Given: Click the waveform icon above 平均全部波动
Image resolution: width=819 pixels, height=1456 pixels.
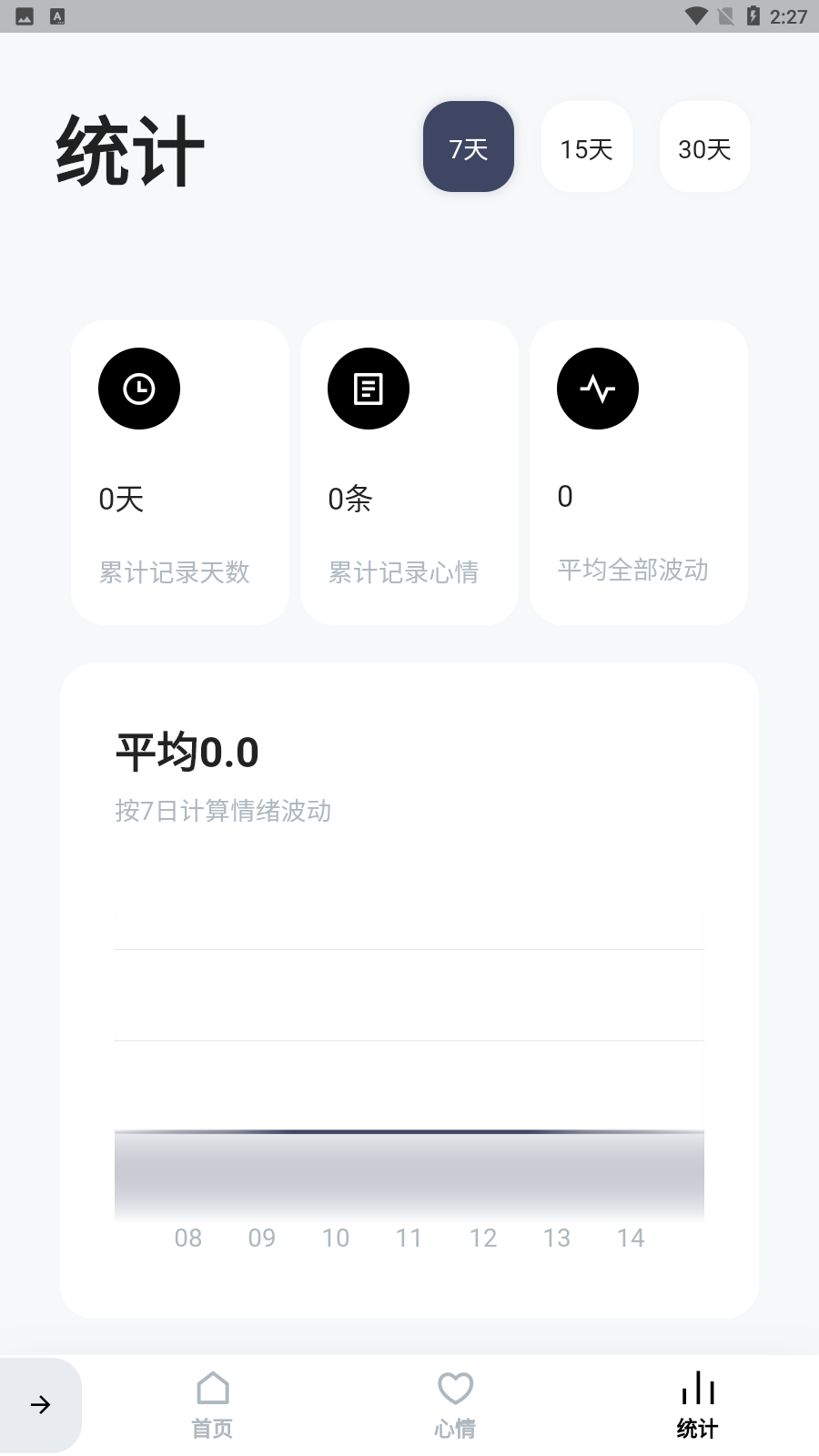Looking at the screenshot, I should 597,389.
